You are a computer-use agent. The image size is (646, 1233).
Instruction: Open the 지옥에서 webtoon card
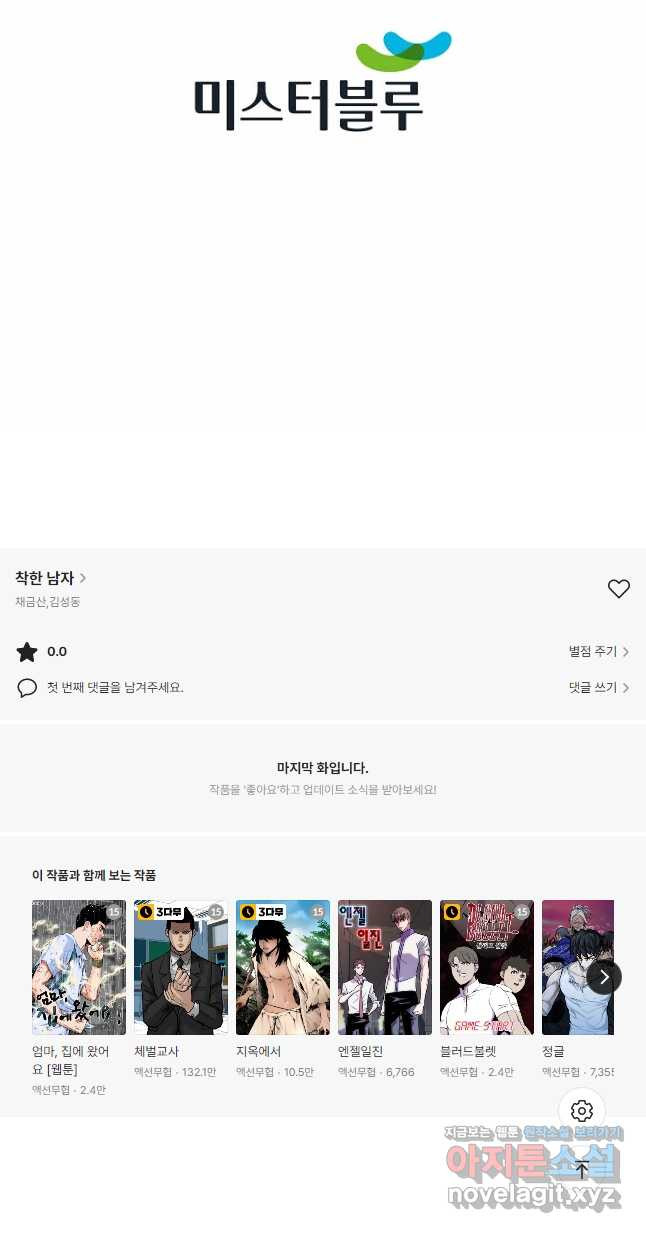(283, 967)
